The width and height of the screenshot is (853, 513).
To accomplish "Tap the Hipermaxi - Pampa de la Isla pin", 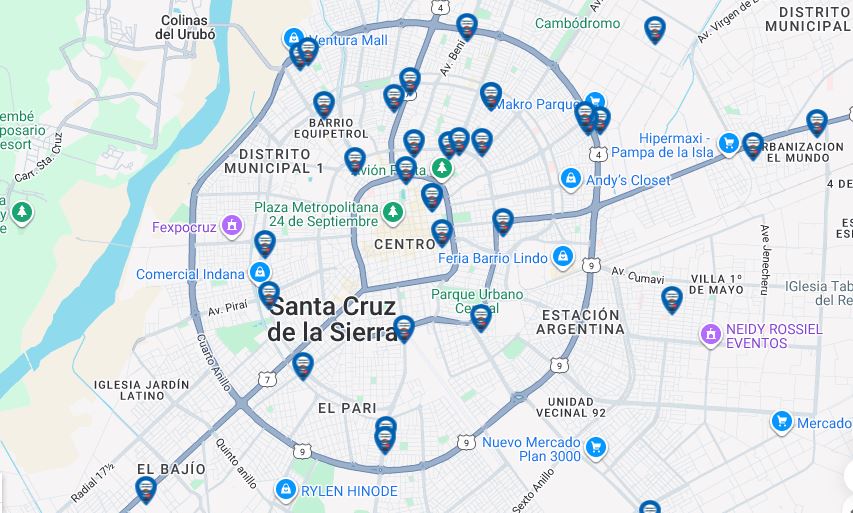I will click(729, 143).
